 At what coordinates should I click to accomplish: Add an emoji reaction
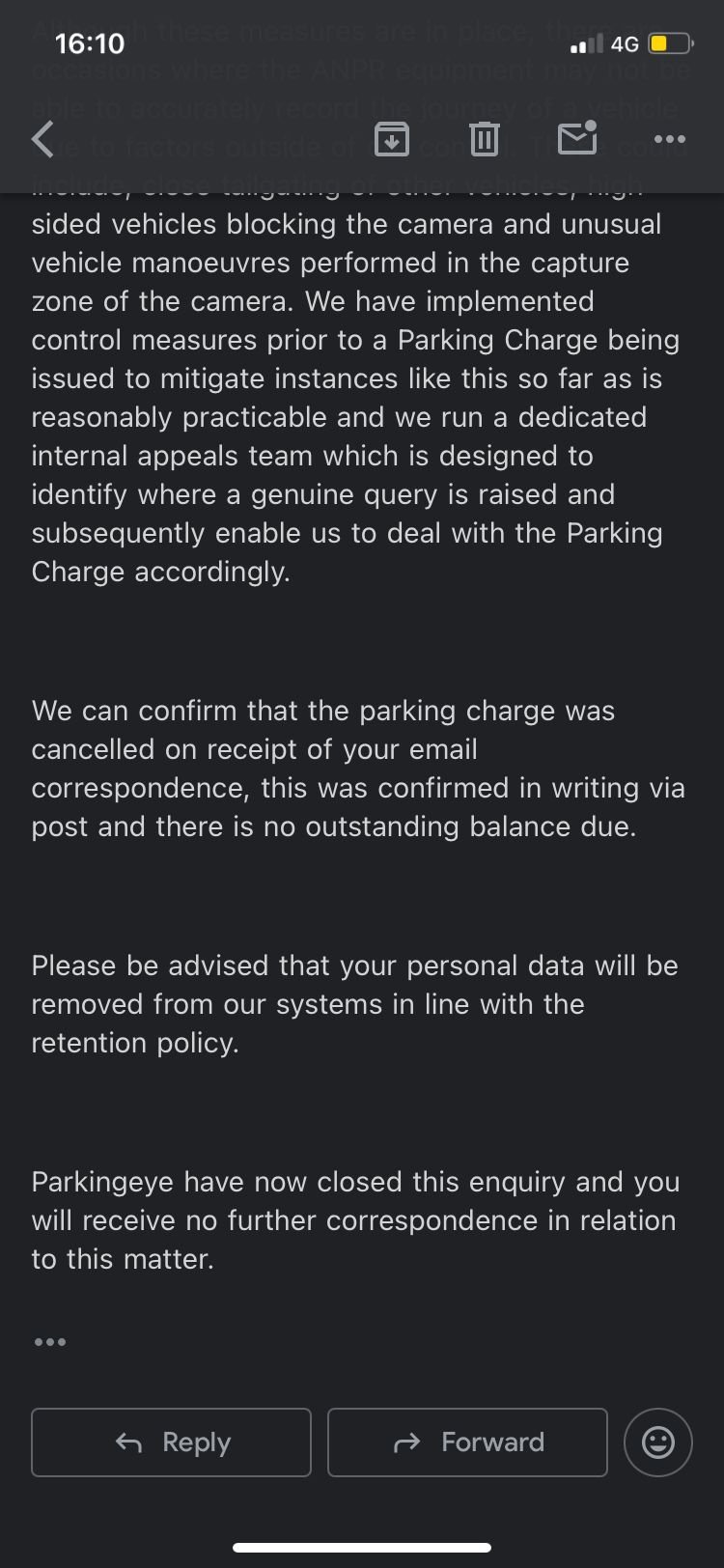(658, 1442)
